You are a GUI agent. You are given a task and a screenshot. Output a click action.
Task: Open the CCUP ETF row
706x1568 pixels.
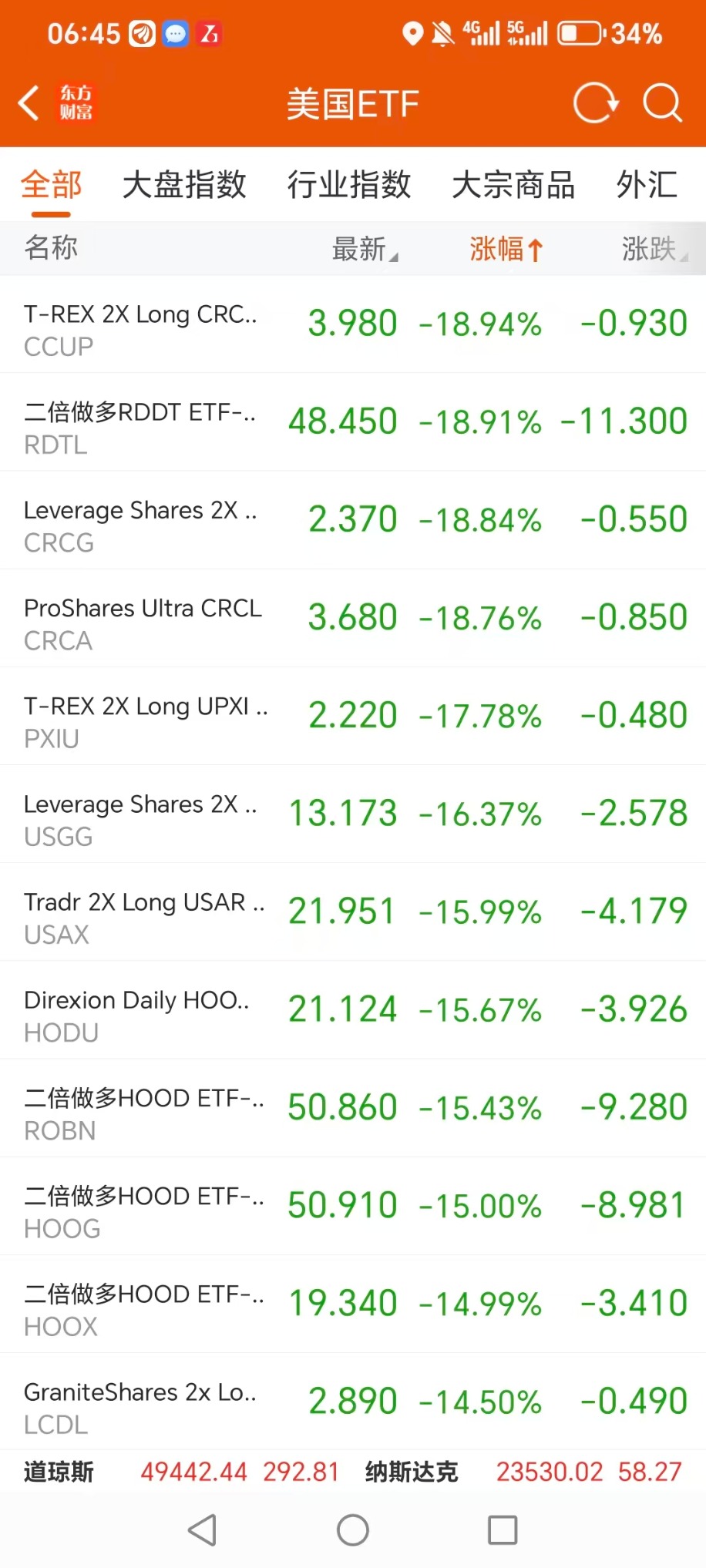tap(353, 324)
